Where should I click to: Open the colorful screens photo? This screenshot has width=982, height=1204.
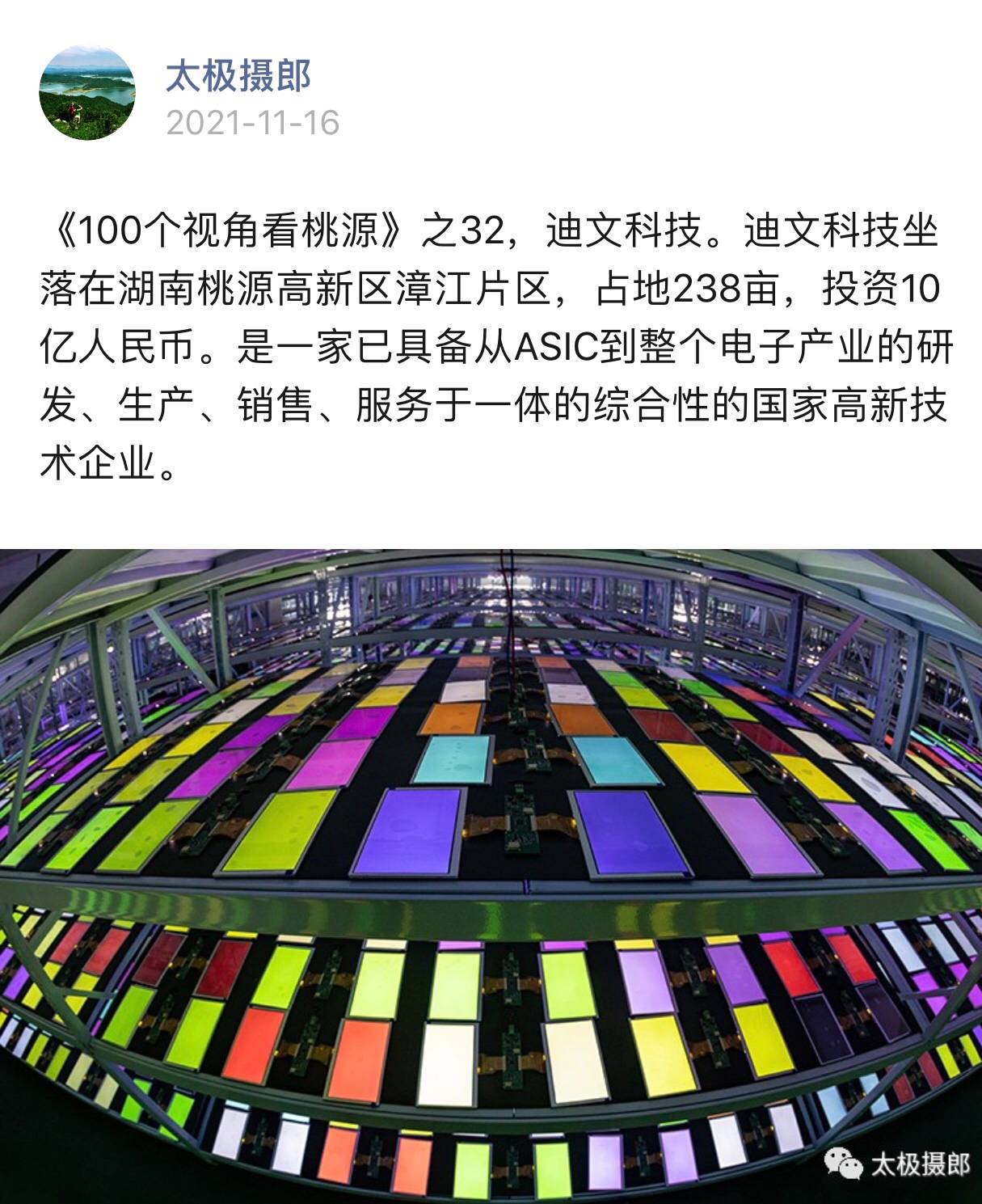pyautogui.click(x=491, y=873)
